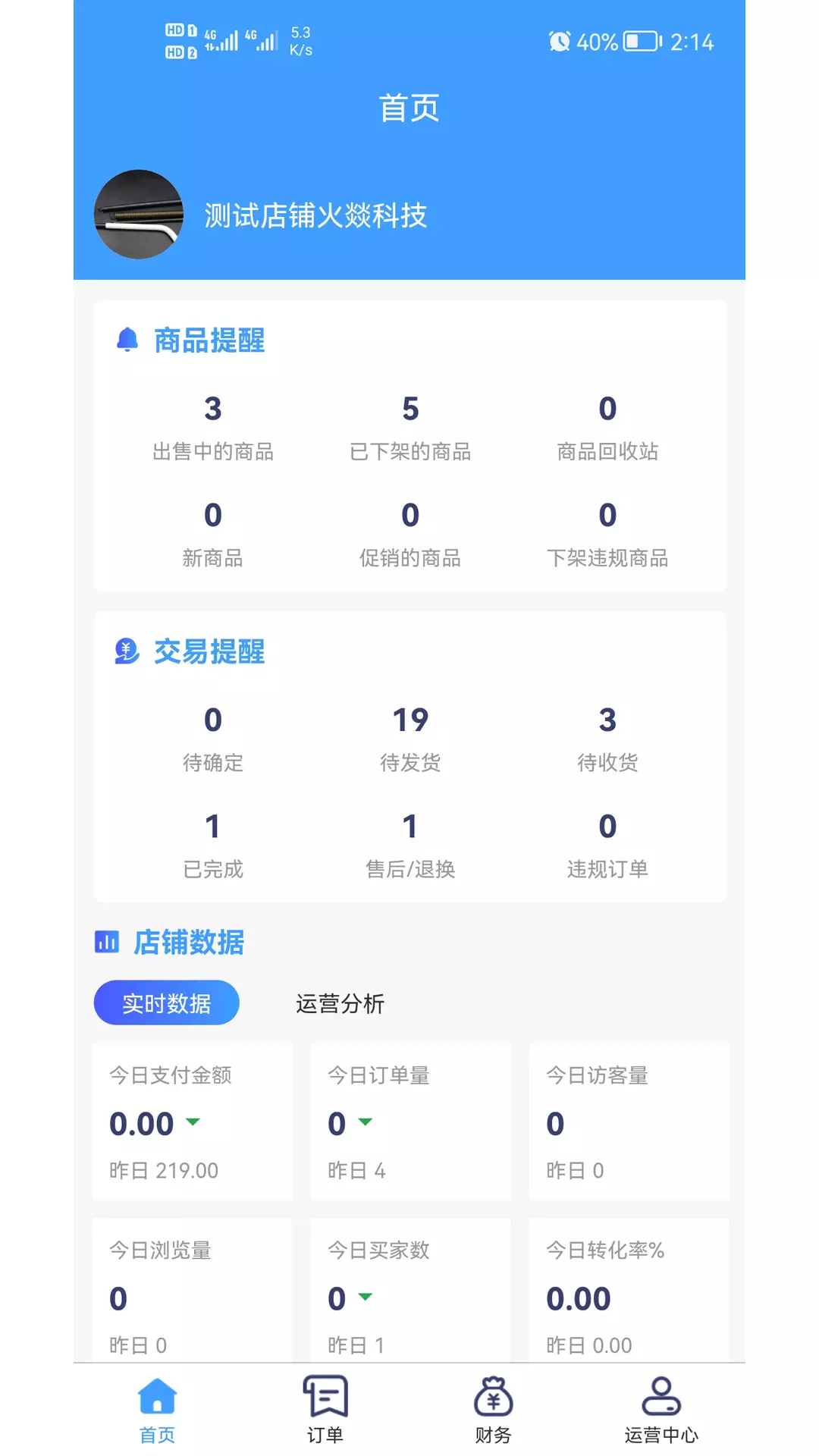819x1456 pixels.
Task: Open 待发货 orders
Action: coord(410,739)
